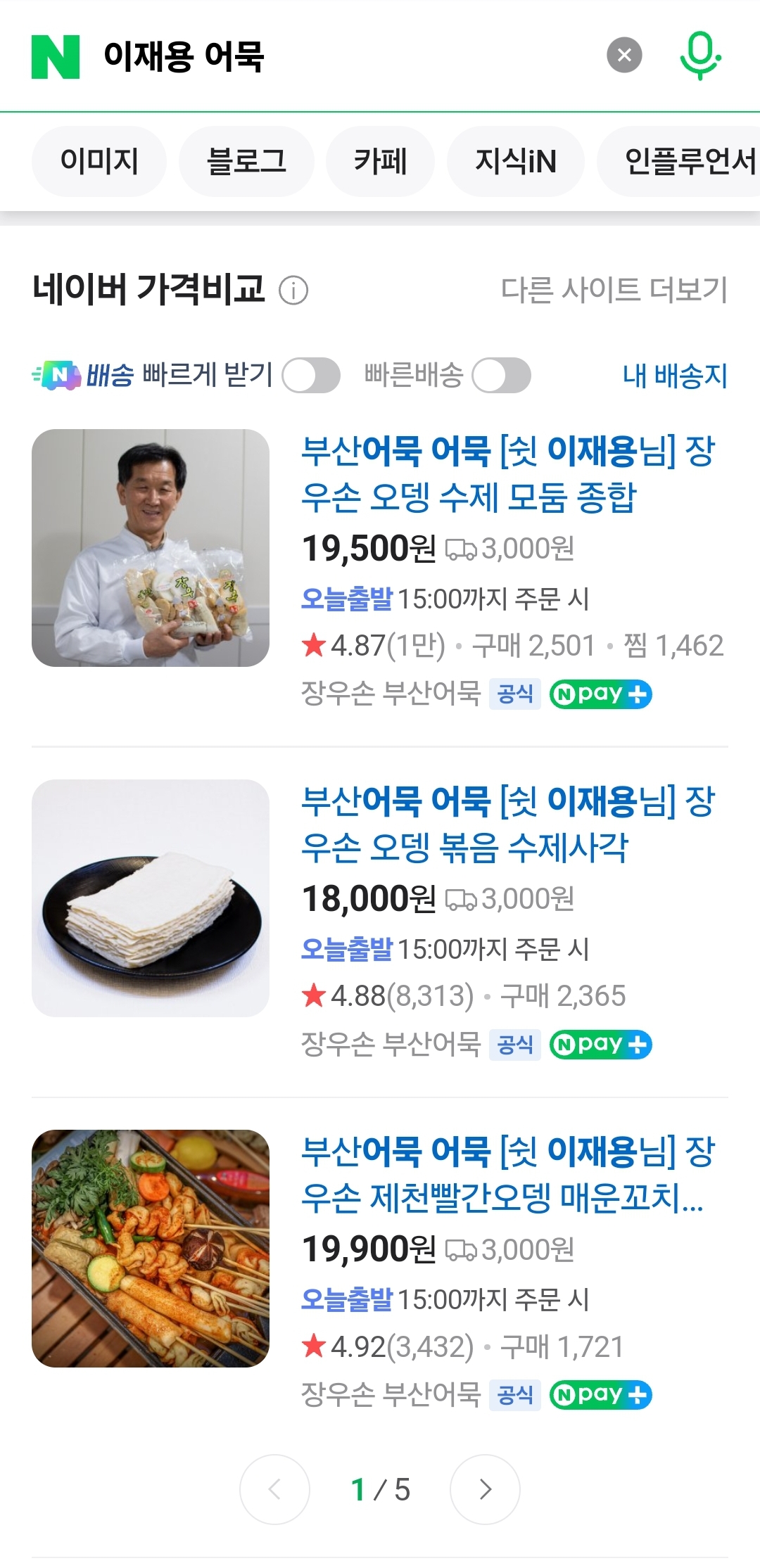
Task: Open info icon beside 네이버 가격비교
Action: (293, 290)
